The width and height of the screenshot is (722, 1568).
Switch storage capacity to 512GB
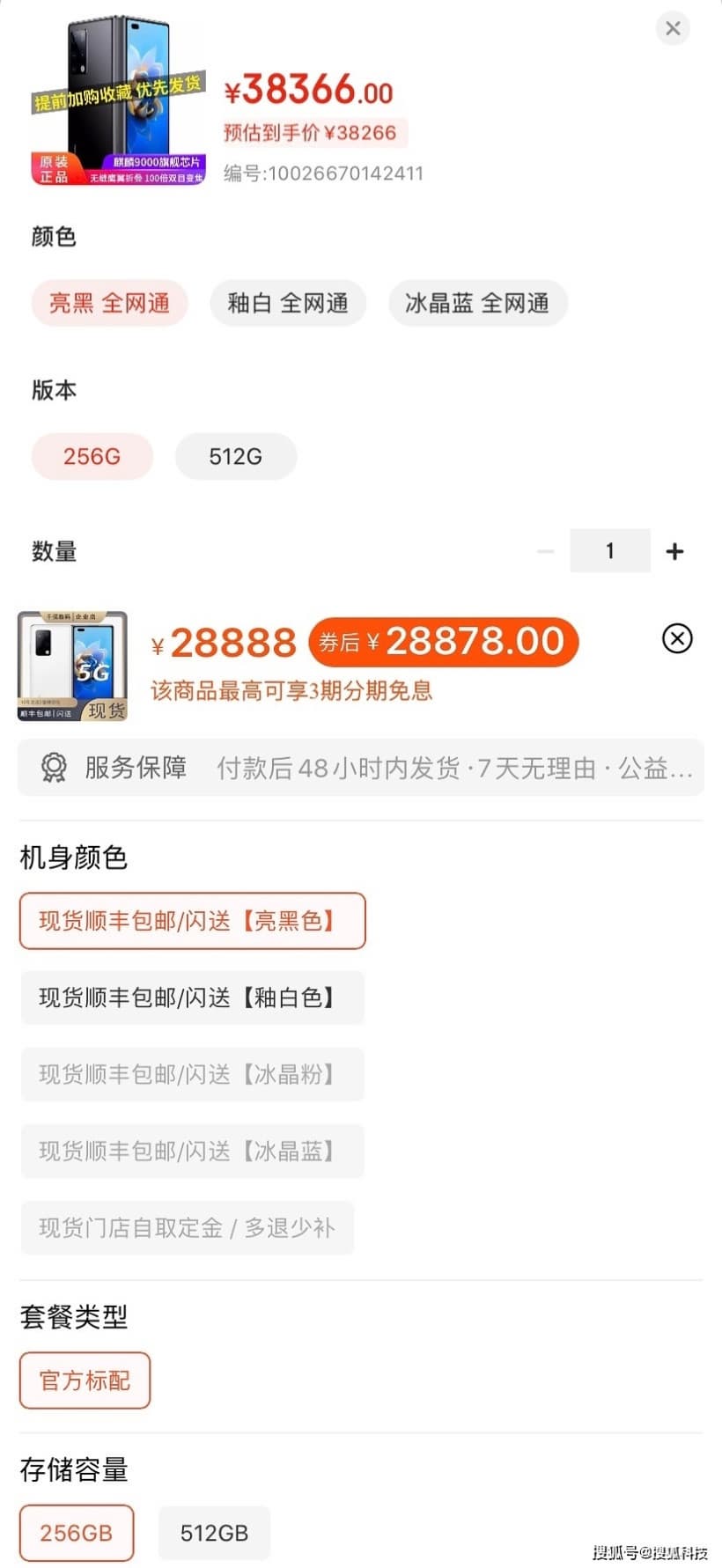click(214, 1533)
